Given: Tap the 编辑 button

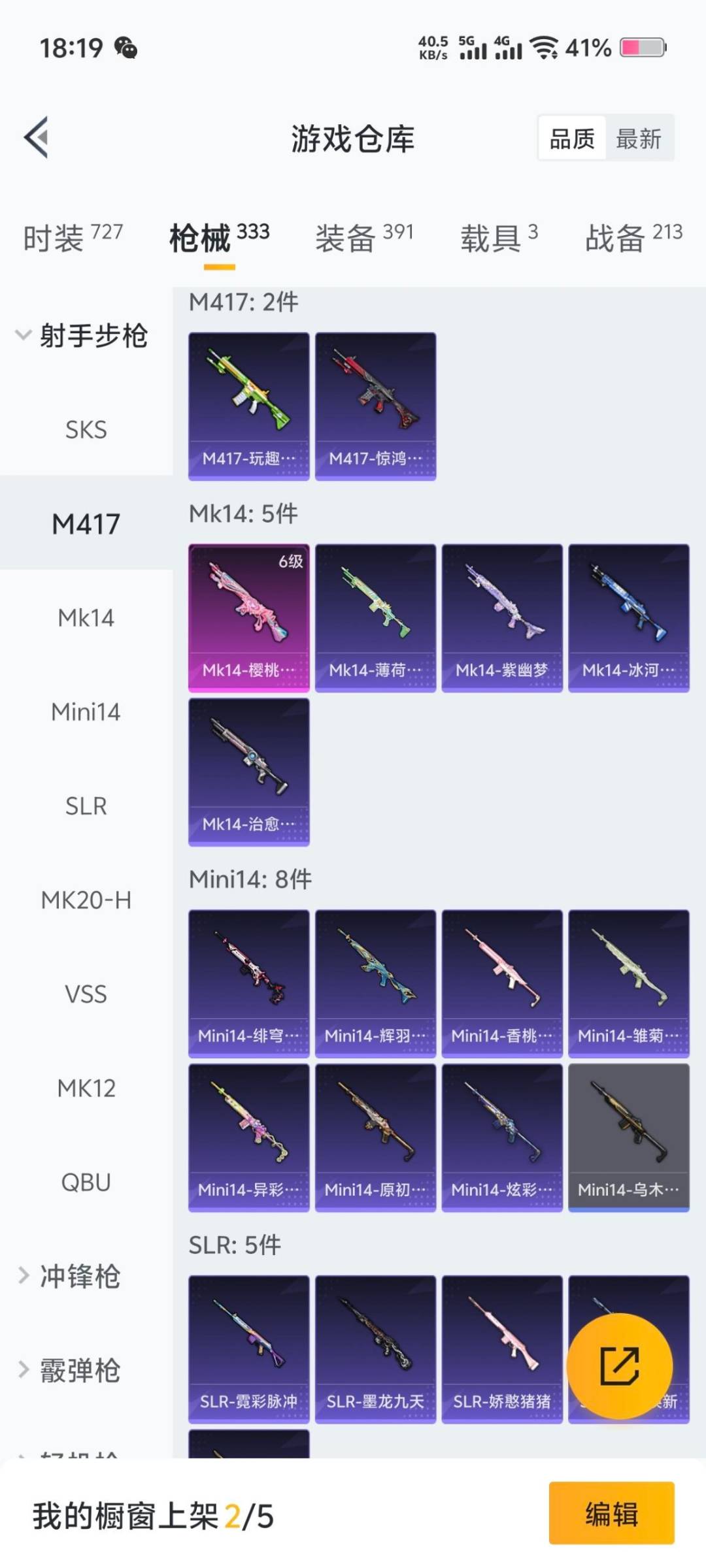Looking at the screenshot, I should (x=611, y=1513).
